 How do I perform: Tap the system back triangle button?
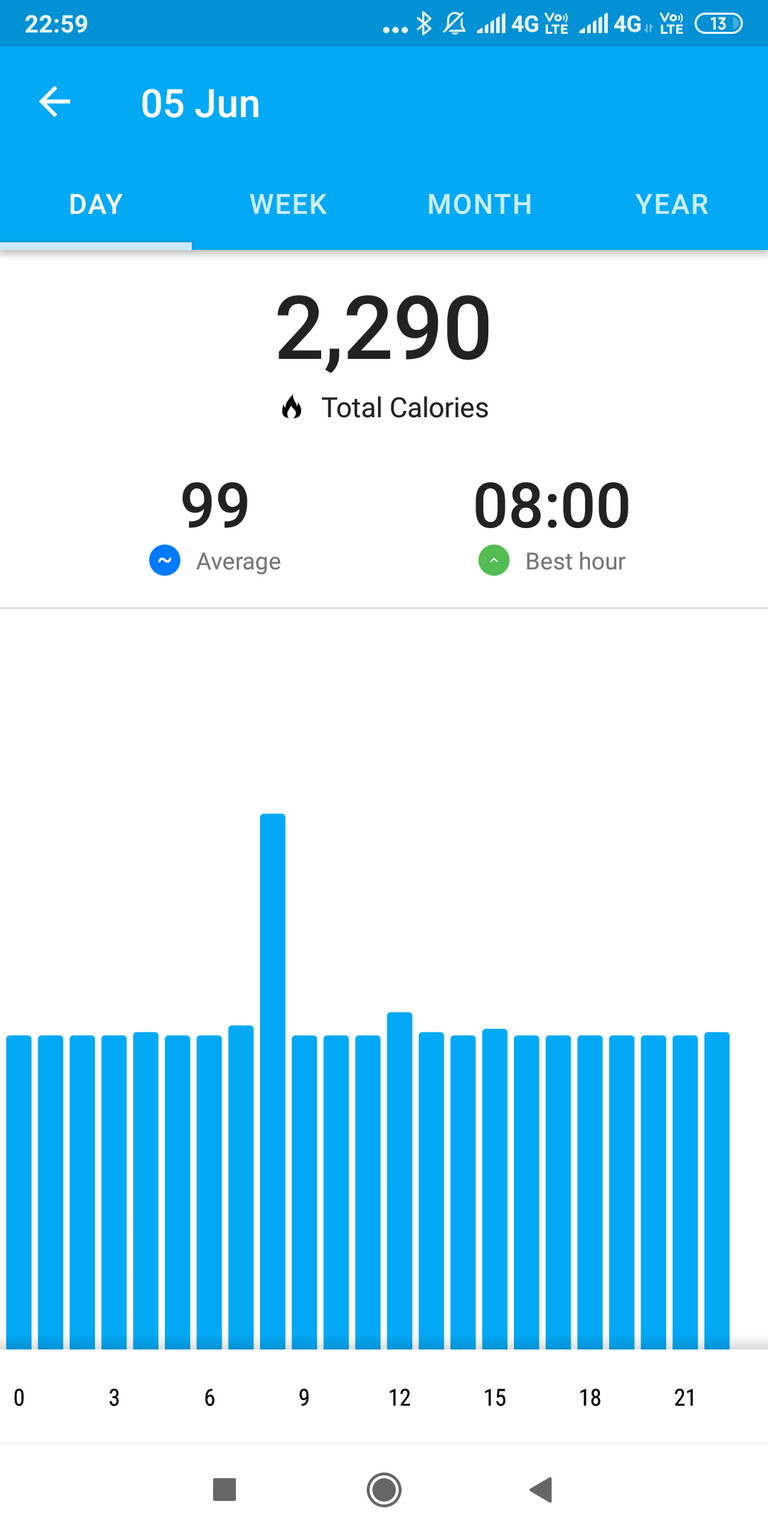541,1490
